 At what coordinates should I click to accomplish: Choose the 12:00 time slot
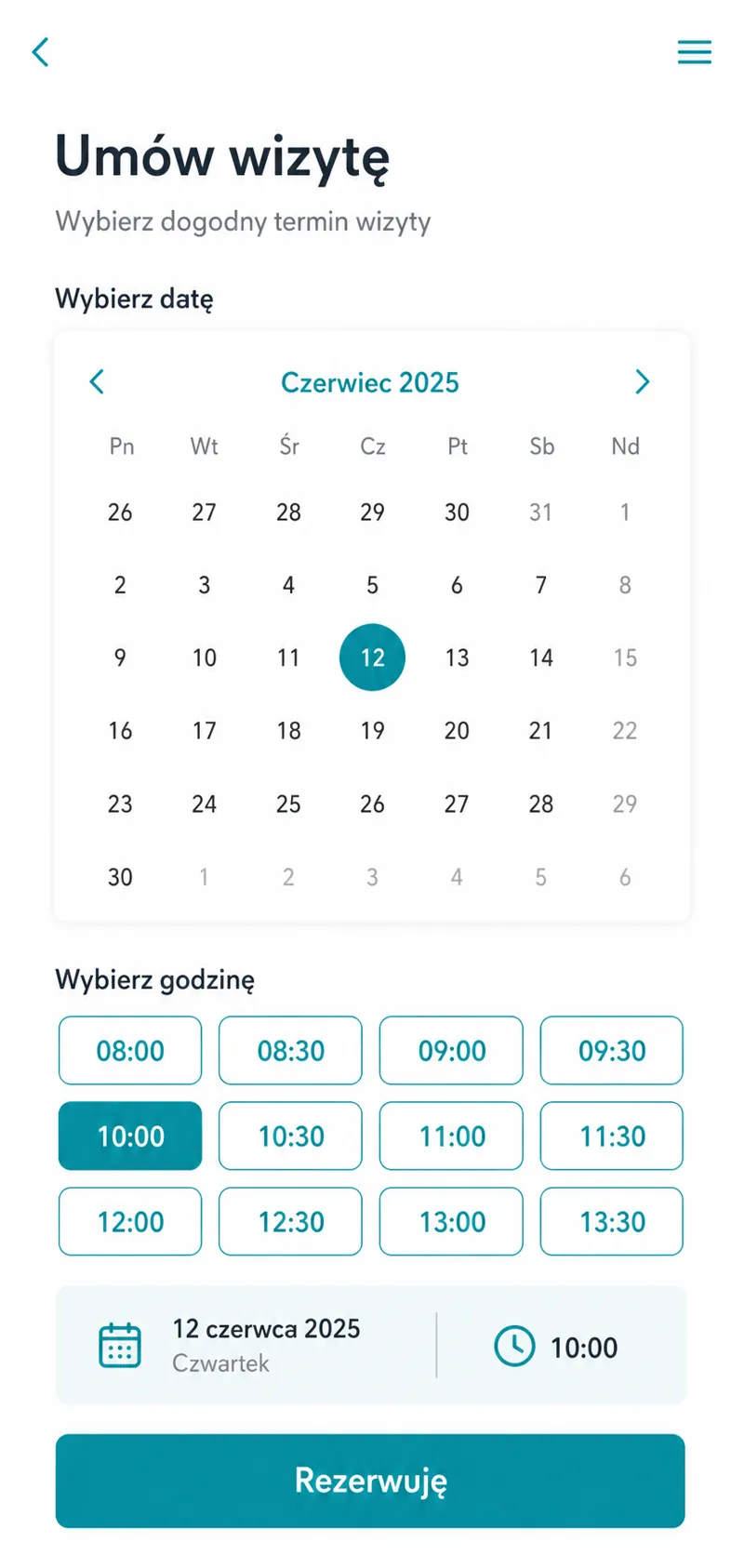130,1222
